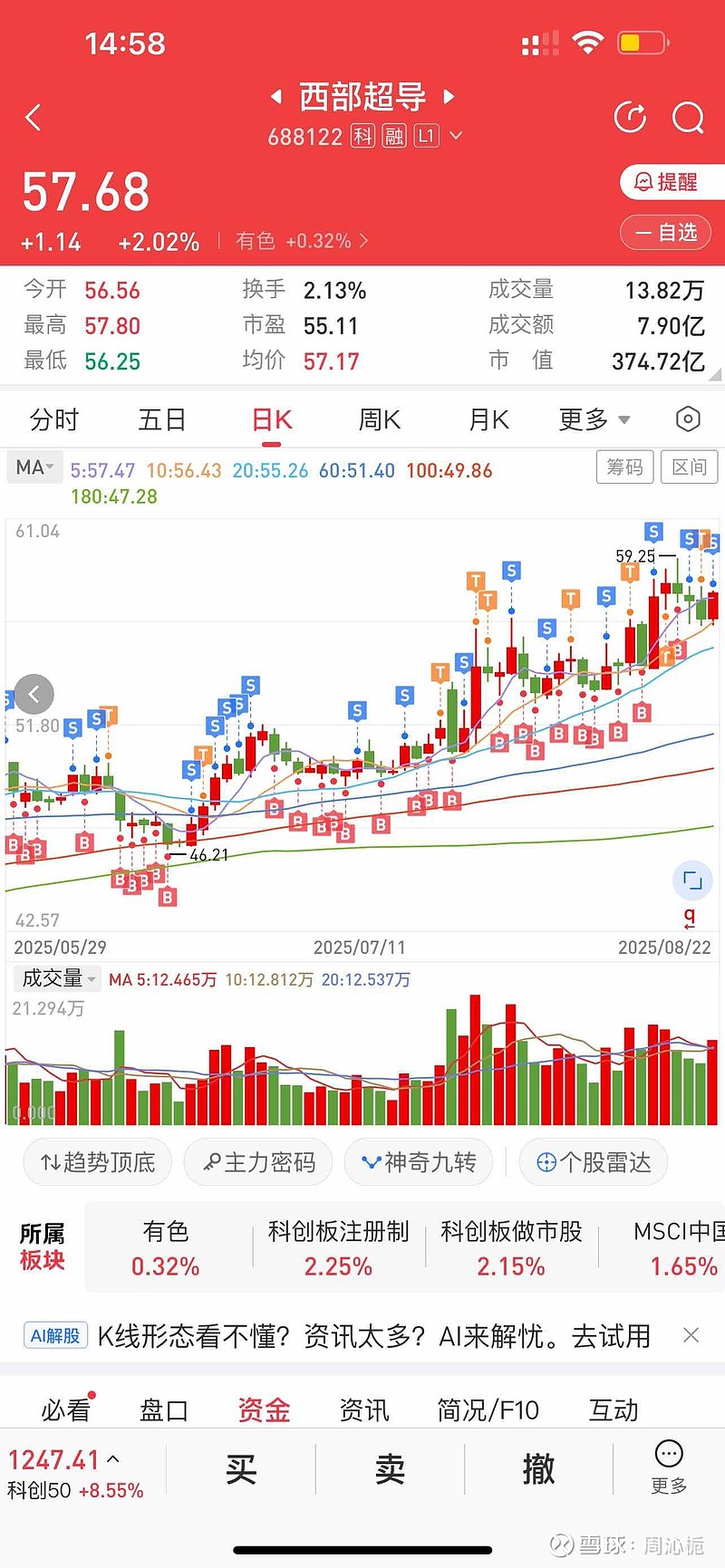The width and height of the screenshot is (725, 1568).
Task: Go back using the top-left arrow
Action: click(x=34, y=117)
